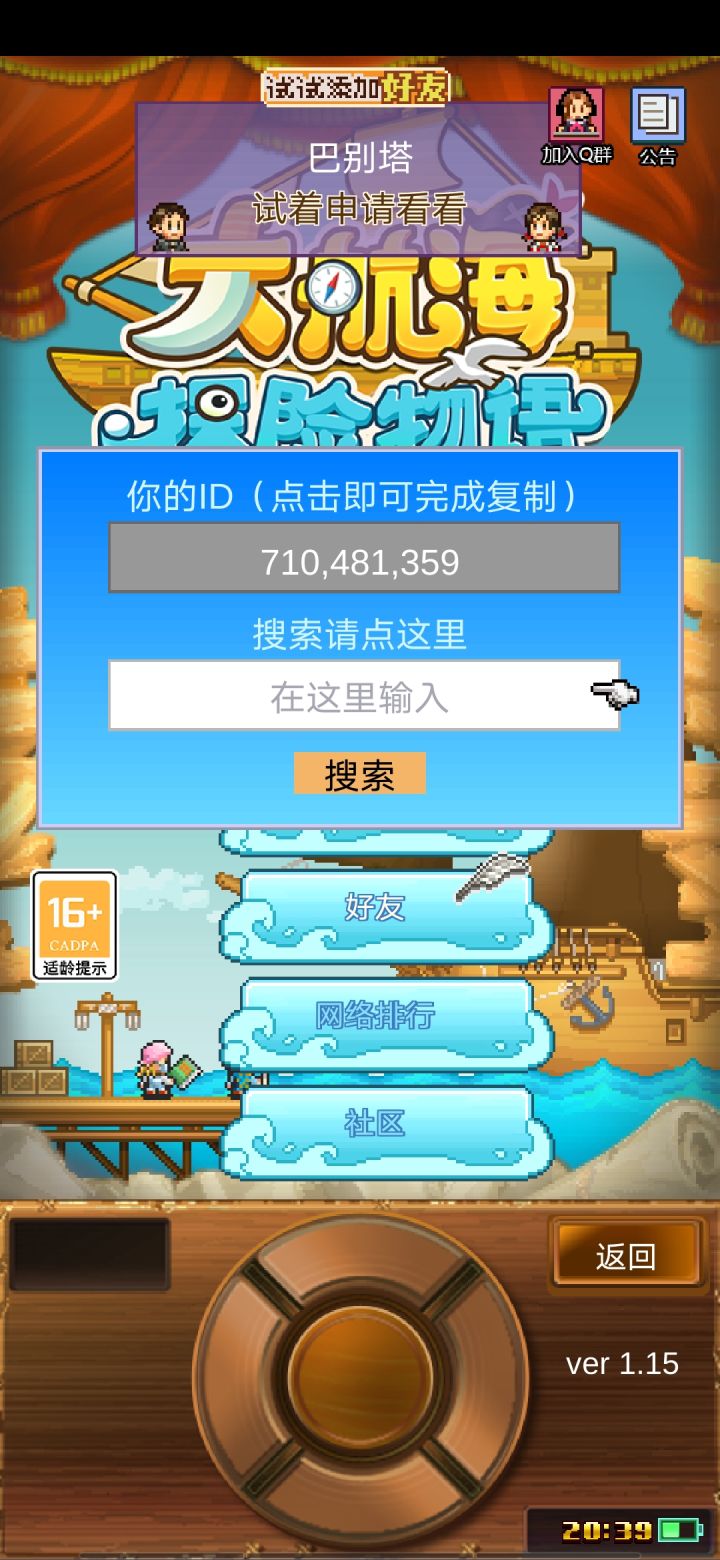This screenshot has height=1560, width=720.
Task: Open the 公告 announcements icon
Action: click(657, 118)
